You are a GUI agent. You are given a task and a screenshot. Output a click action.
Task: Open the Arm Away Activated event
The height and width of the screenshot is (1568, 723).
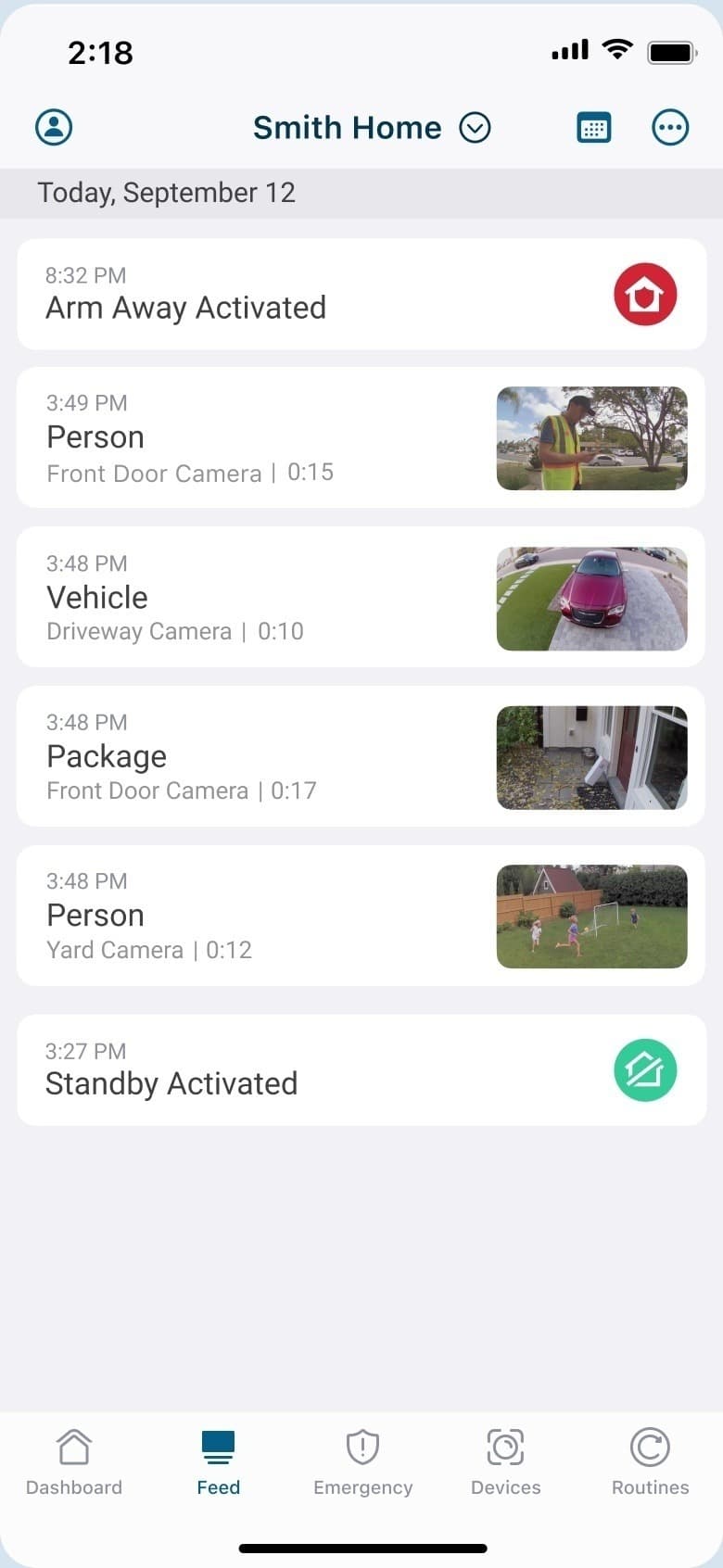[361, 294]
